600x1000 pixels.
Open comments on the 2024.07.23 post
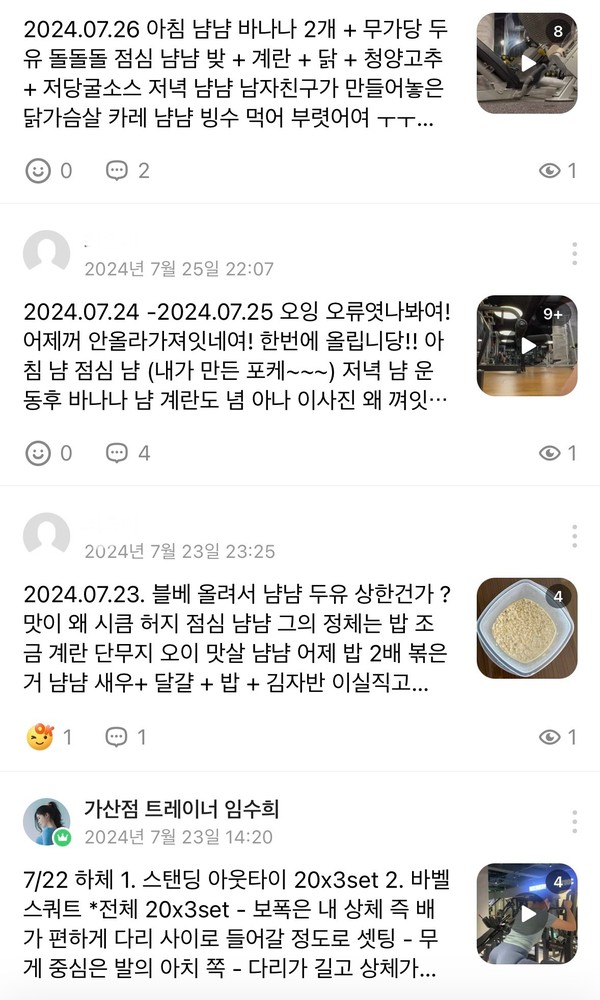pyautogui.click(x=118, y=737)
